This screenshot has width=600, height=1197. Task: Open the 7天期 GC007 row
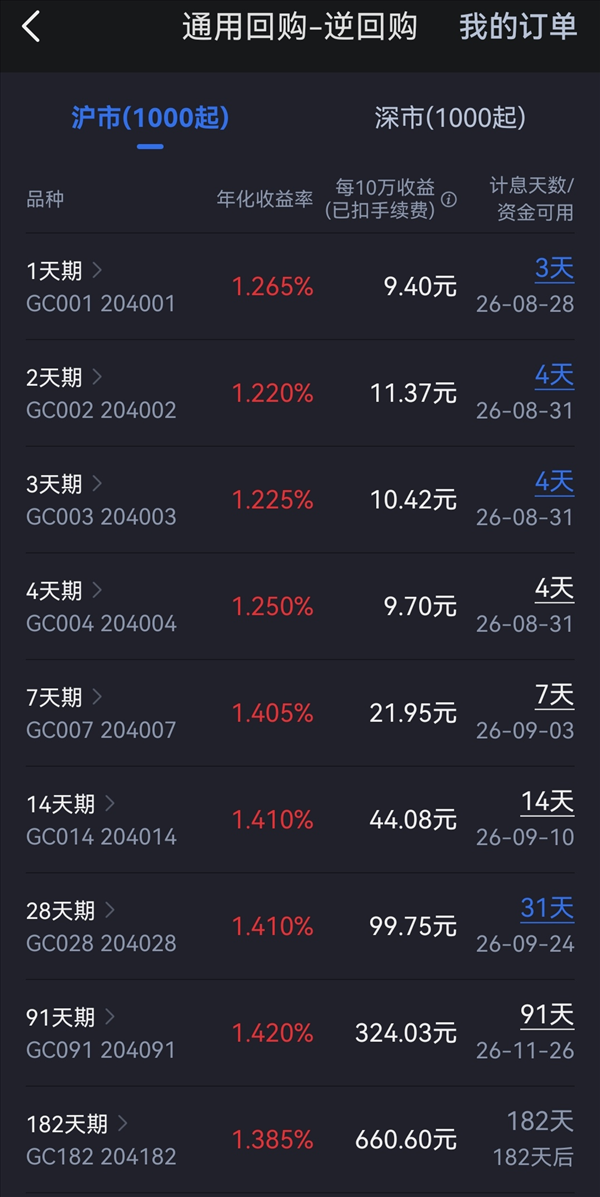pos(300,714)
